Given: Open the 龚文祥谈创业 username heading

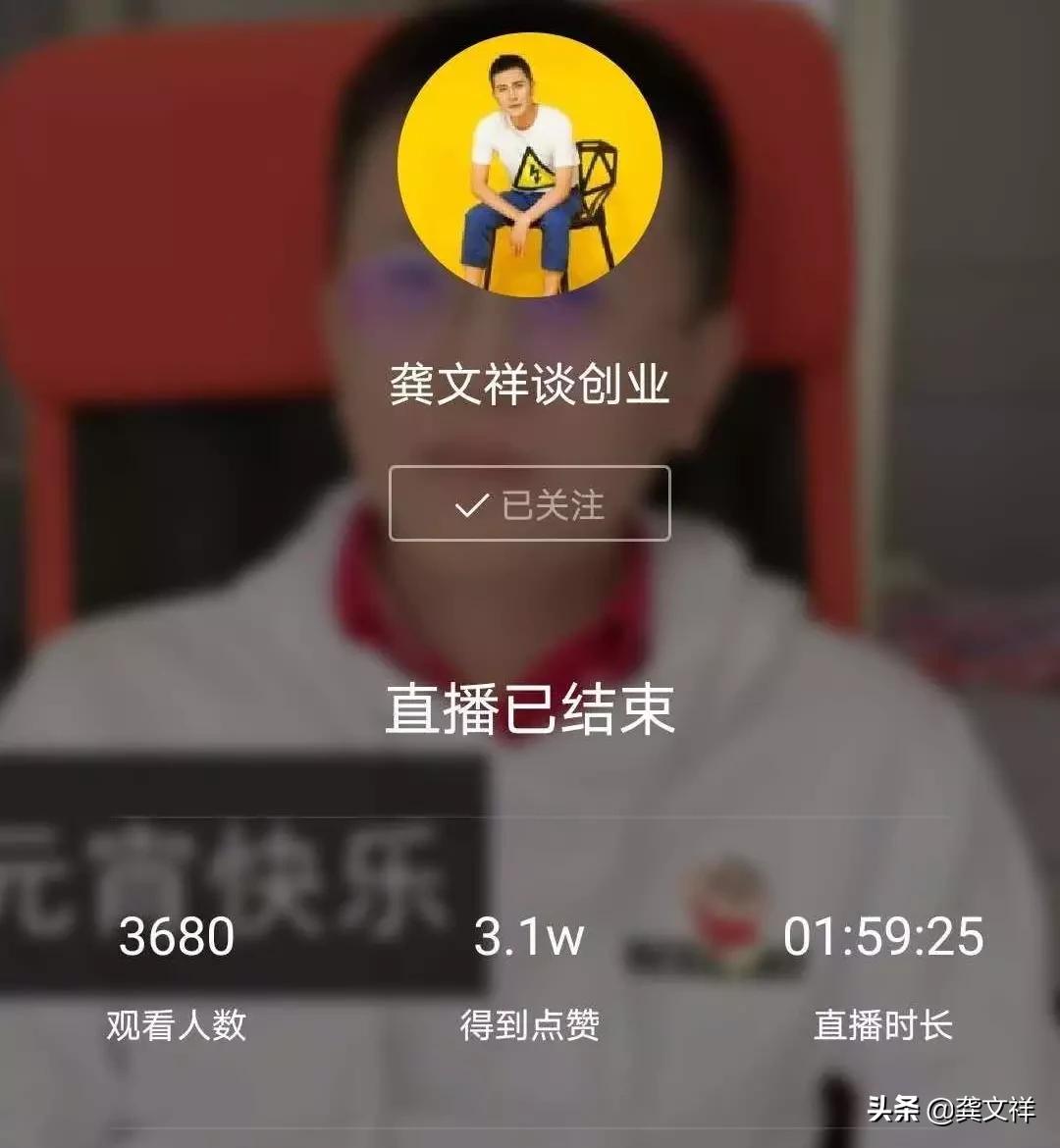Looking at the screenshot, I should point(530,387).
